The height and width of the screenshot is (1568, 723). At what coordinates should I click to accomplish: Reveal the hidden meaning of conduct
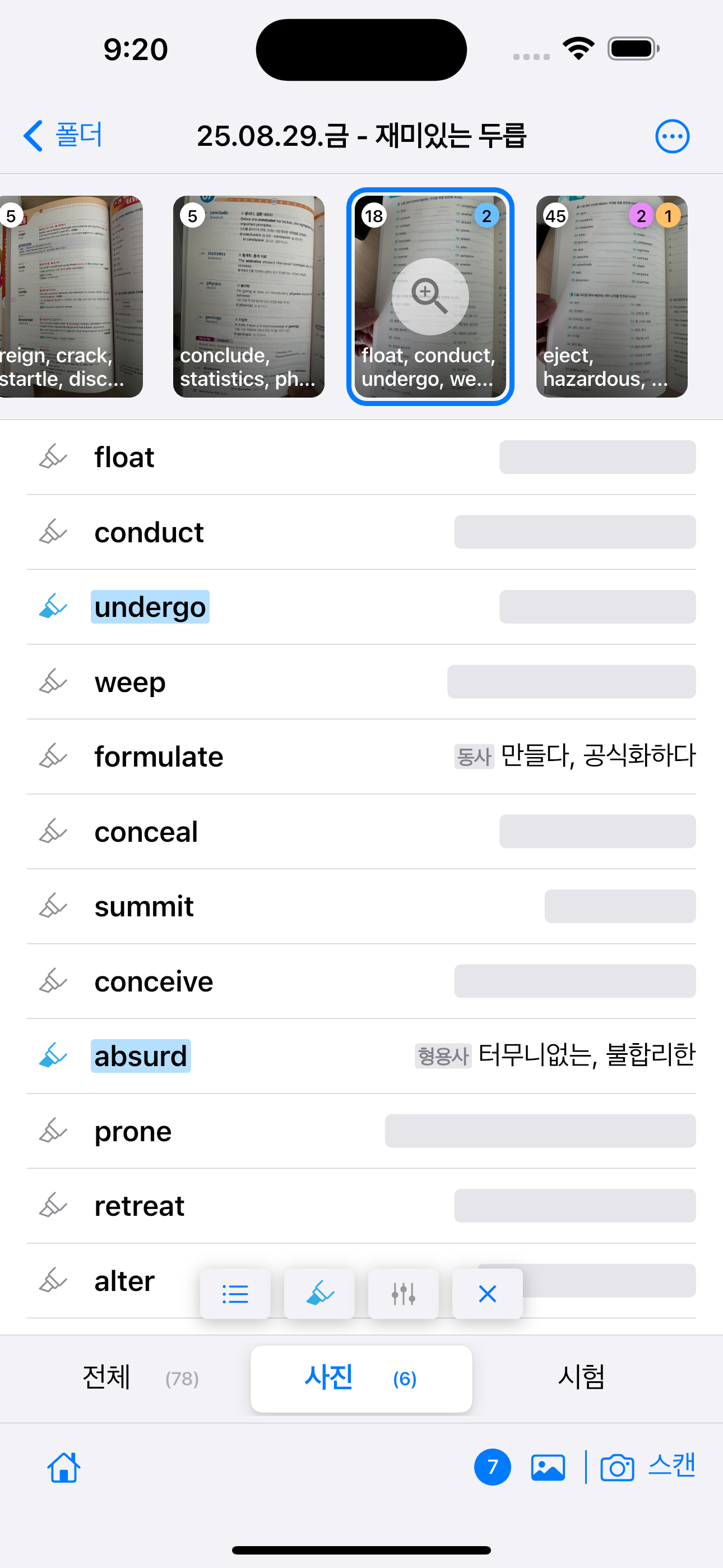coord(574,532)
